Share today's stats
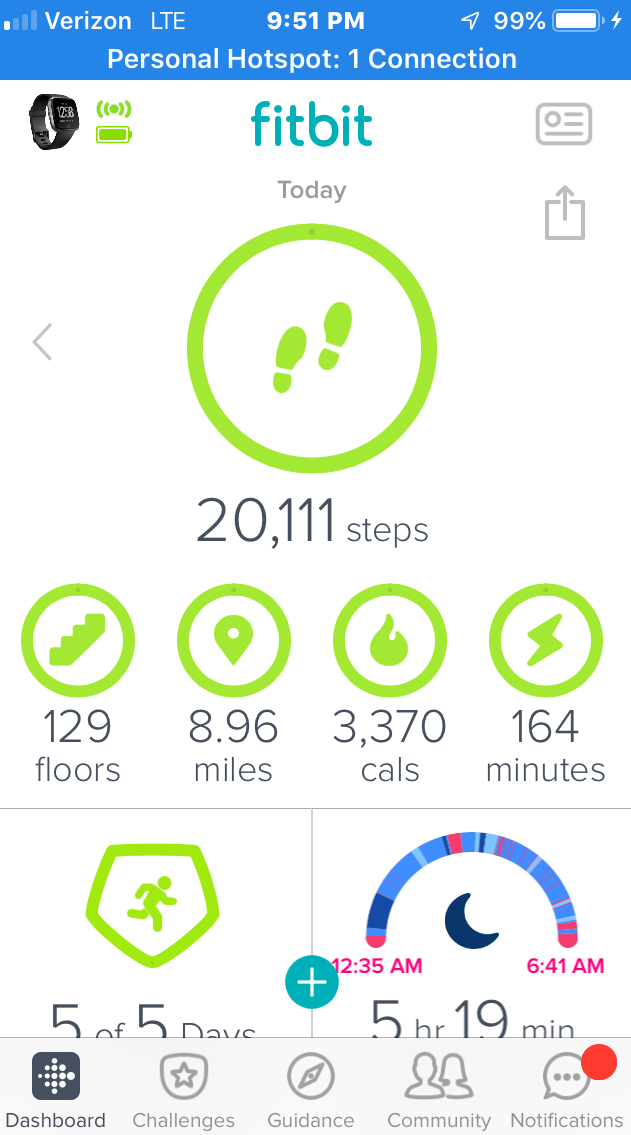This screenshot has width=631, height=1135. (564, 213)
